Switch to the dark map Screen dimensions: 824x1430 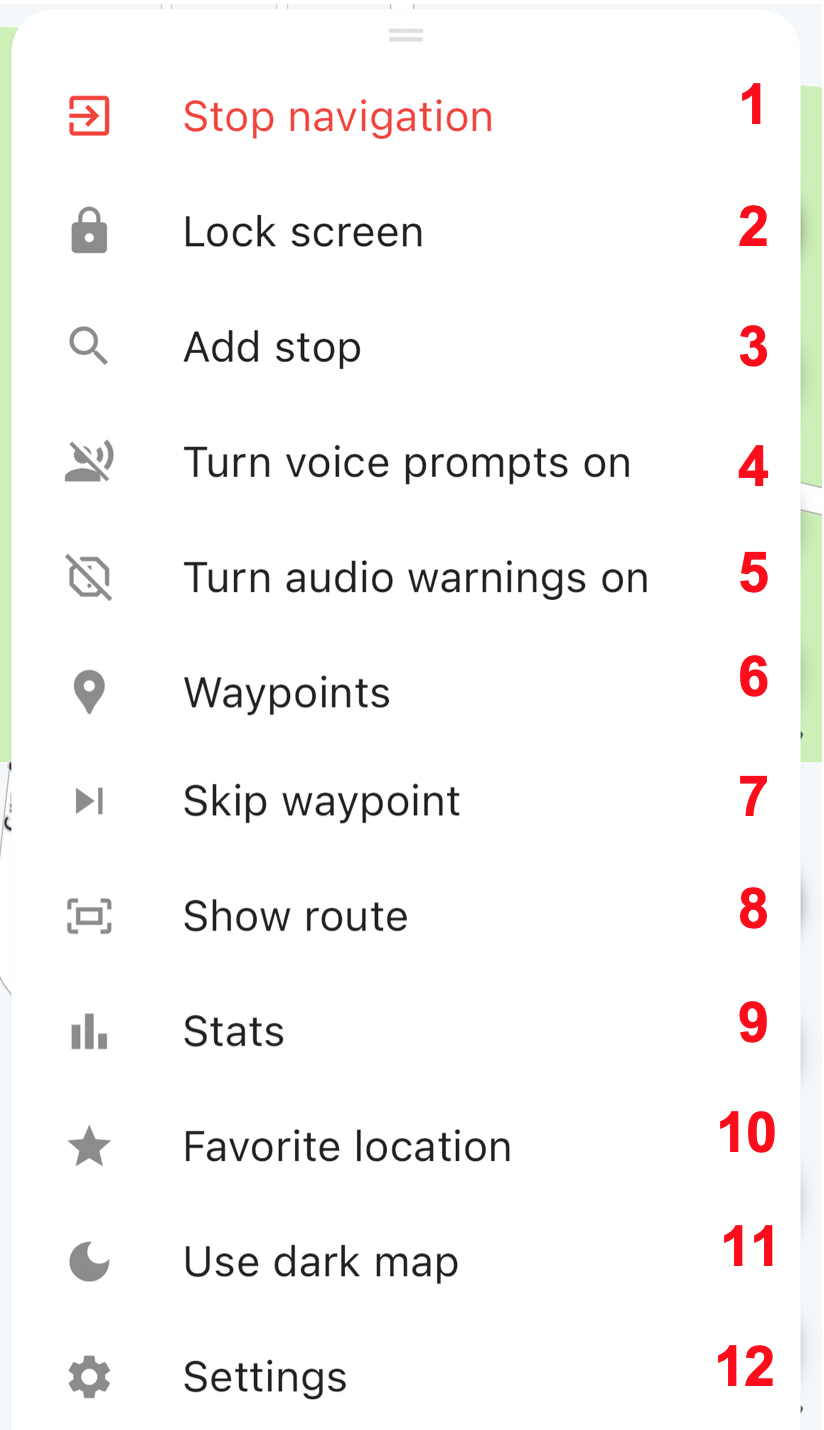(320, 1261)
